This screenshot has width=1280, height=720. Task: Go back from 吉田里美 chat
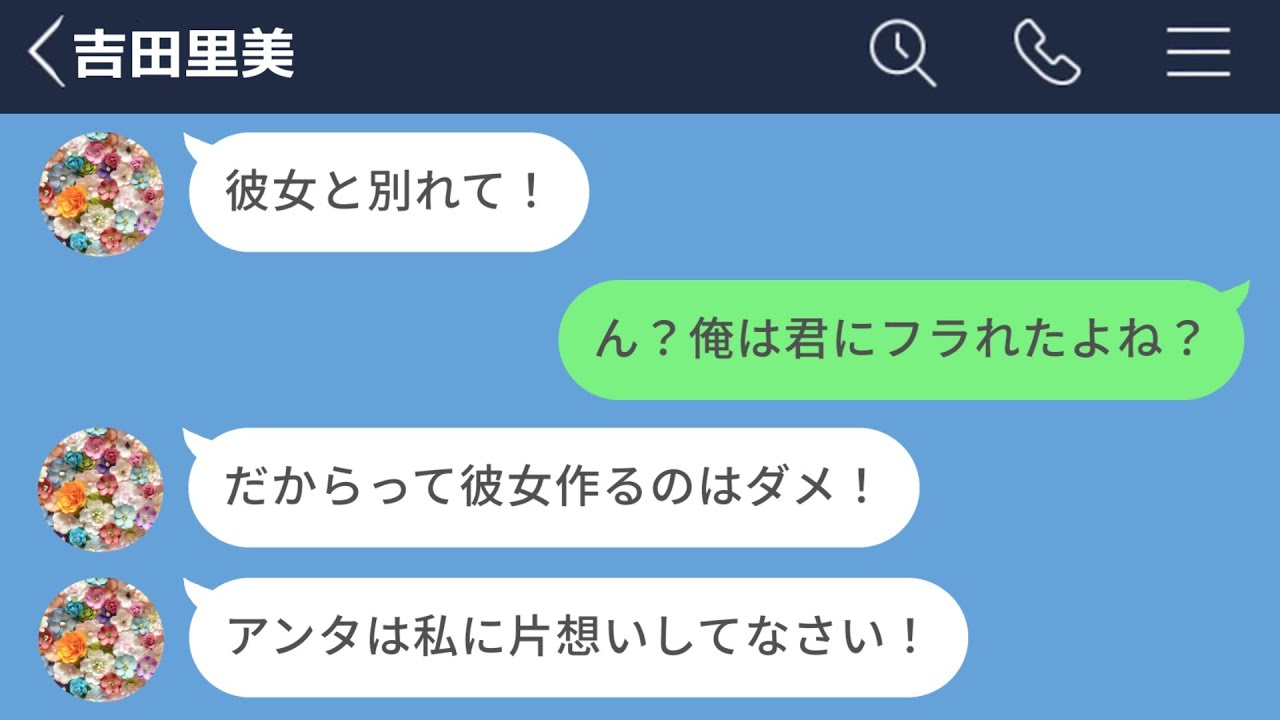point(46,53)
